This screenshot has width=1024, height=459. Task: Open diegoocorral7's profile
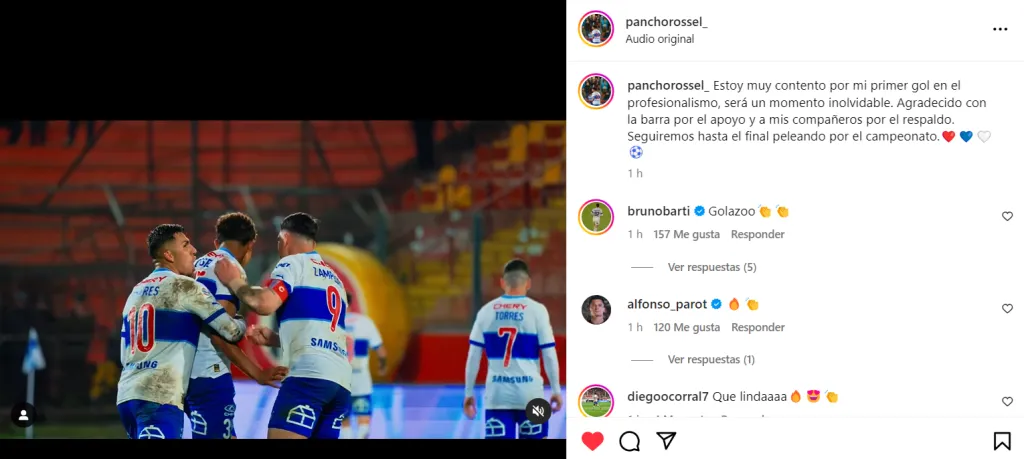pyautogui.click(x=668, y=396)
